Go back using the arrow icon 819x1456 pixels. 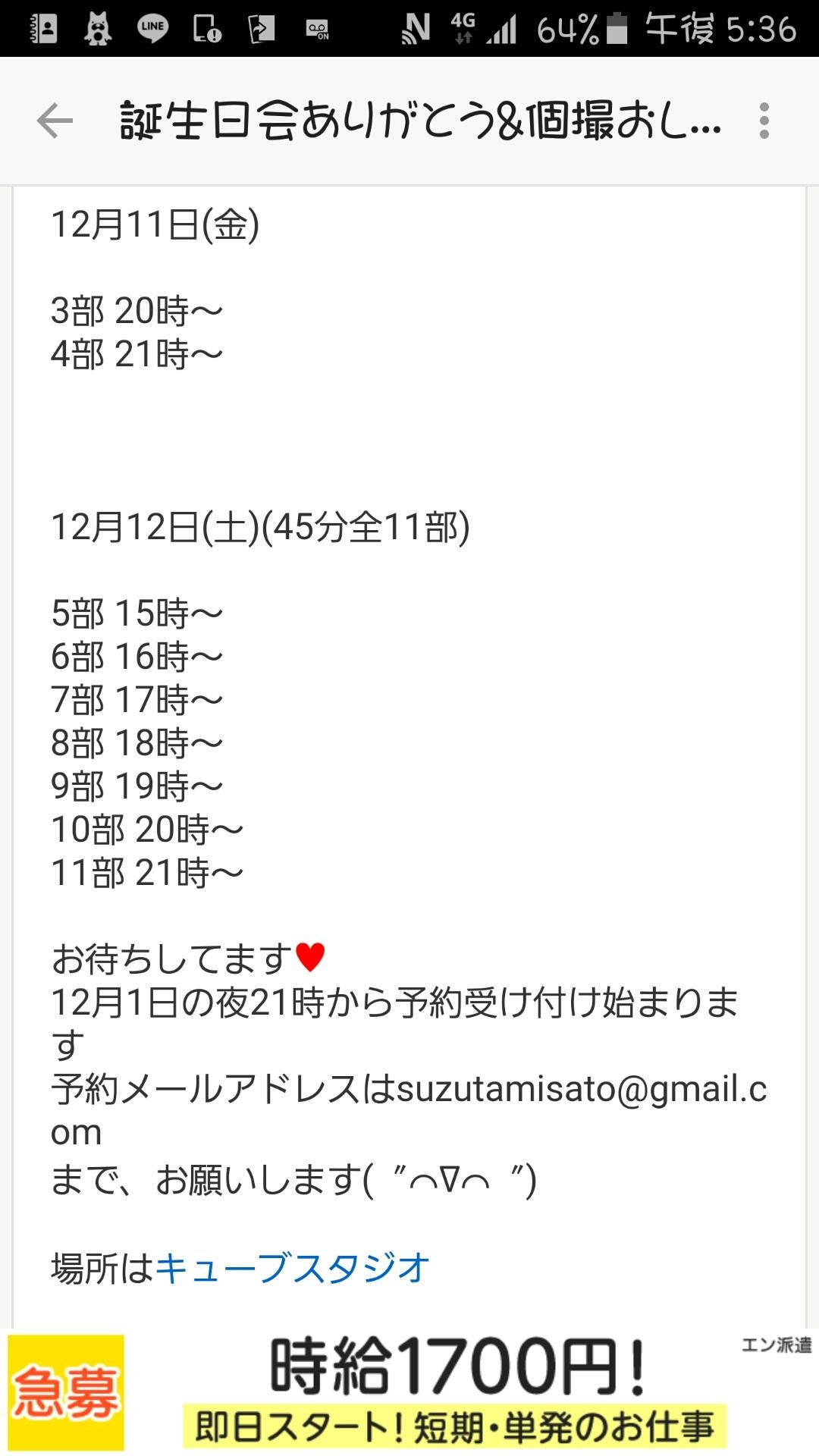click(55, 121)
